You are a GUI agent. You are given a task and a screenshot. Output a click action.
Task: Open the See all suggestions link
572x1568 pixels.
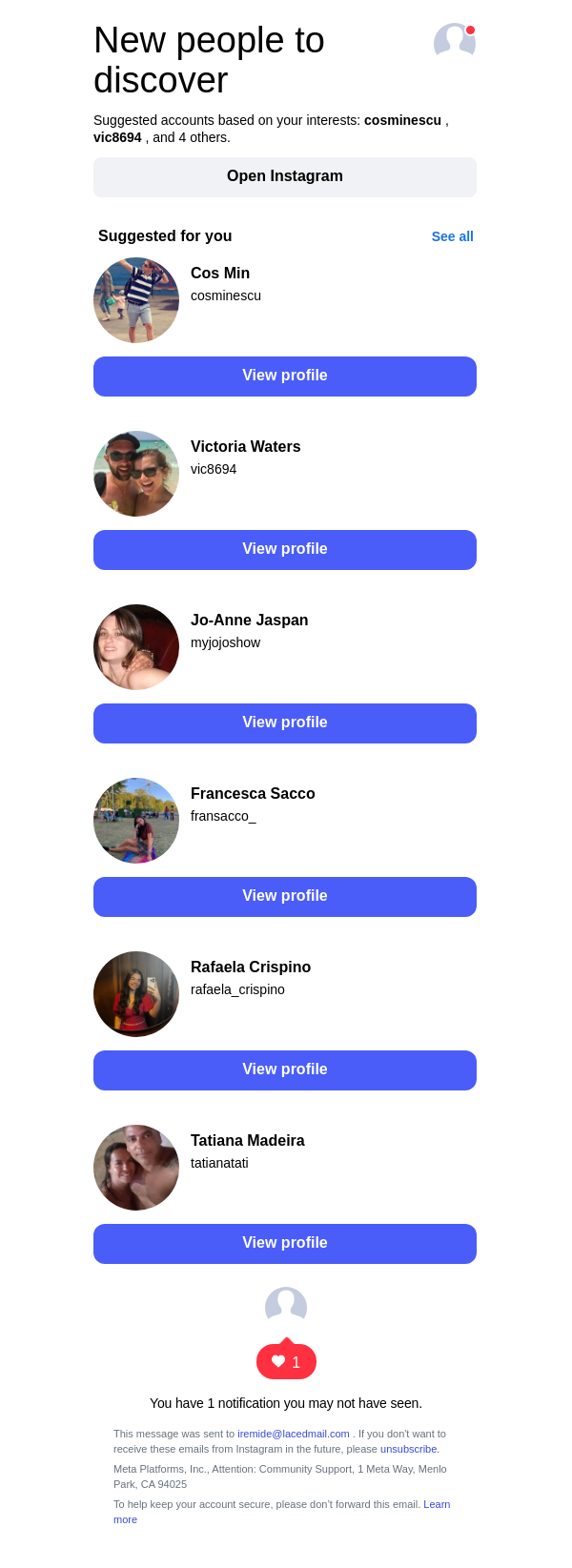point(452,236)
